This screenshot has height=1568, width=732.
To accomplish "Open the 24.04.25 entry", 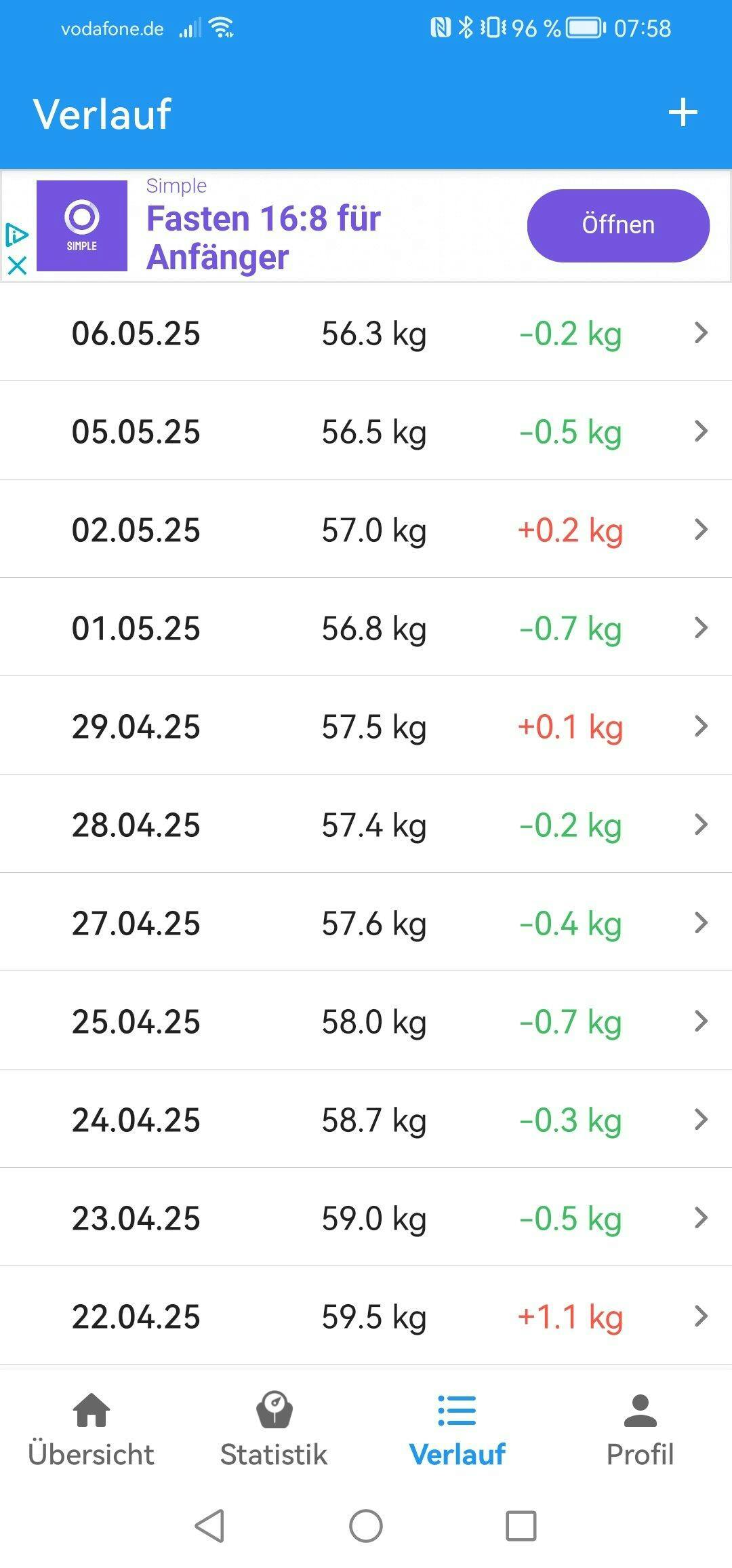I will 366,1120.
